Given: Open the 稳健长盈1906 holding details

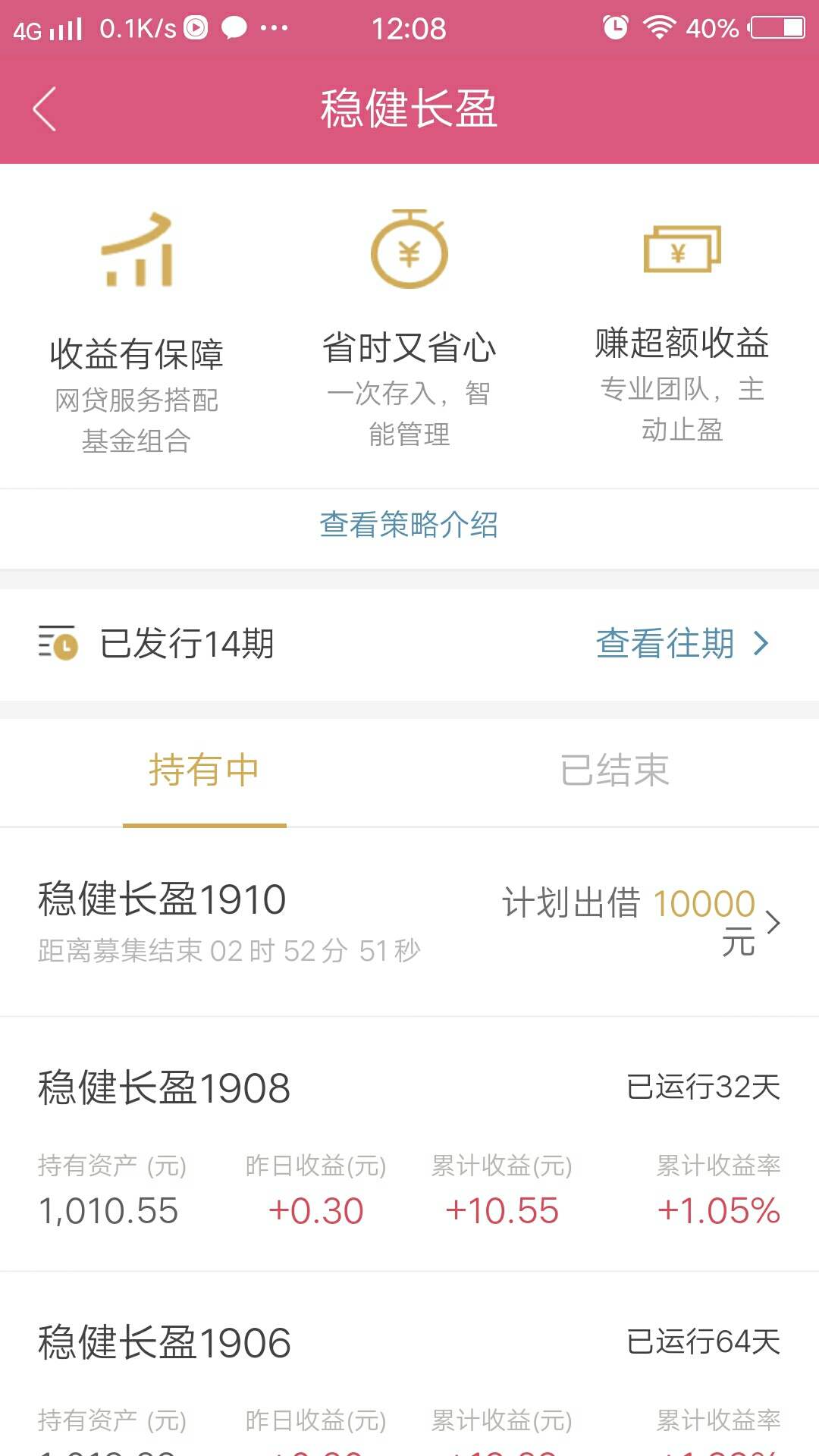Looking at the screenshot, I should [409, 1365].
